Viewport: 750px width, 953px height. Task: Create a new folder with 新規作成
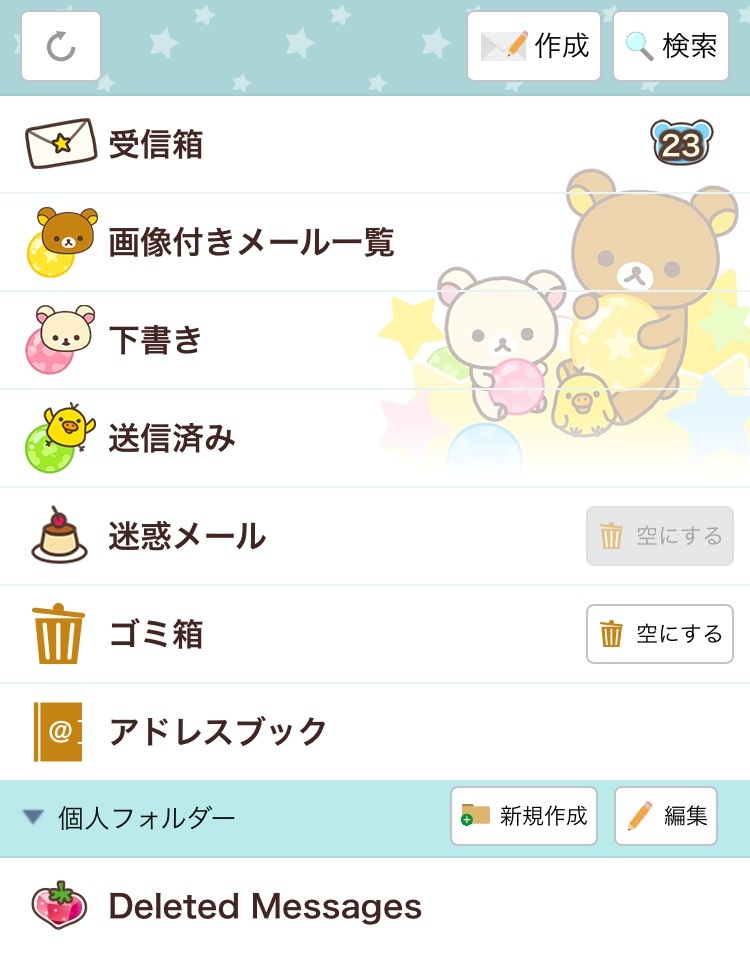(x=524, y=816)
